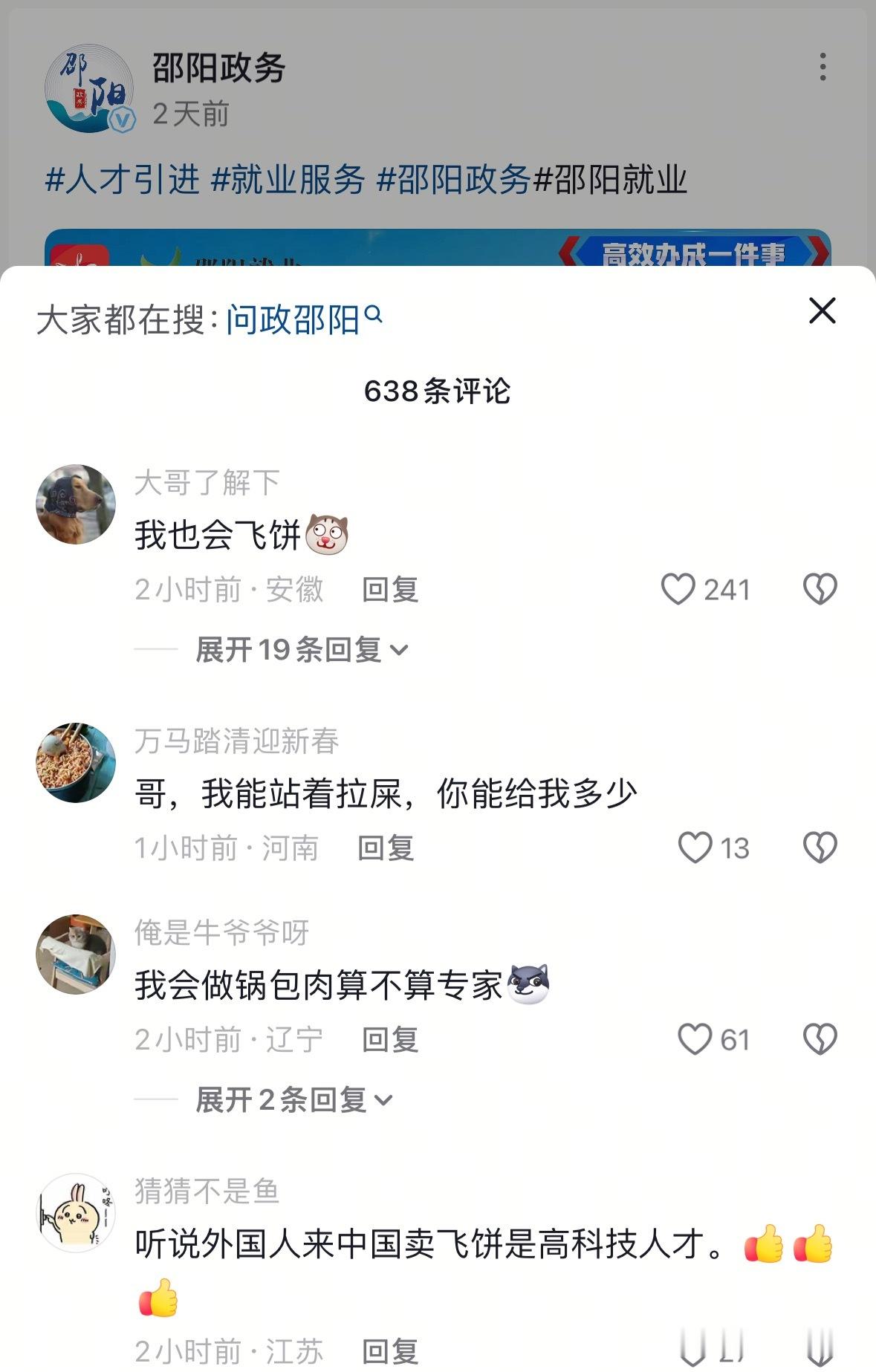The width and height of the screenshot is (876, 1372).
Task: Expand the 19 replies under 大哥了解下's comment
Action: coord(299,649)
